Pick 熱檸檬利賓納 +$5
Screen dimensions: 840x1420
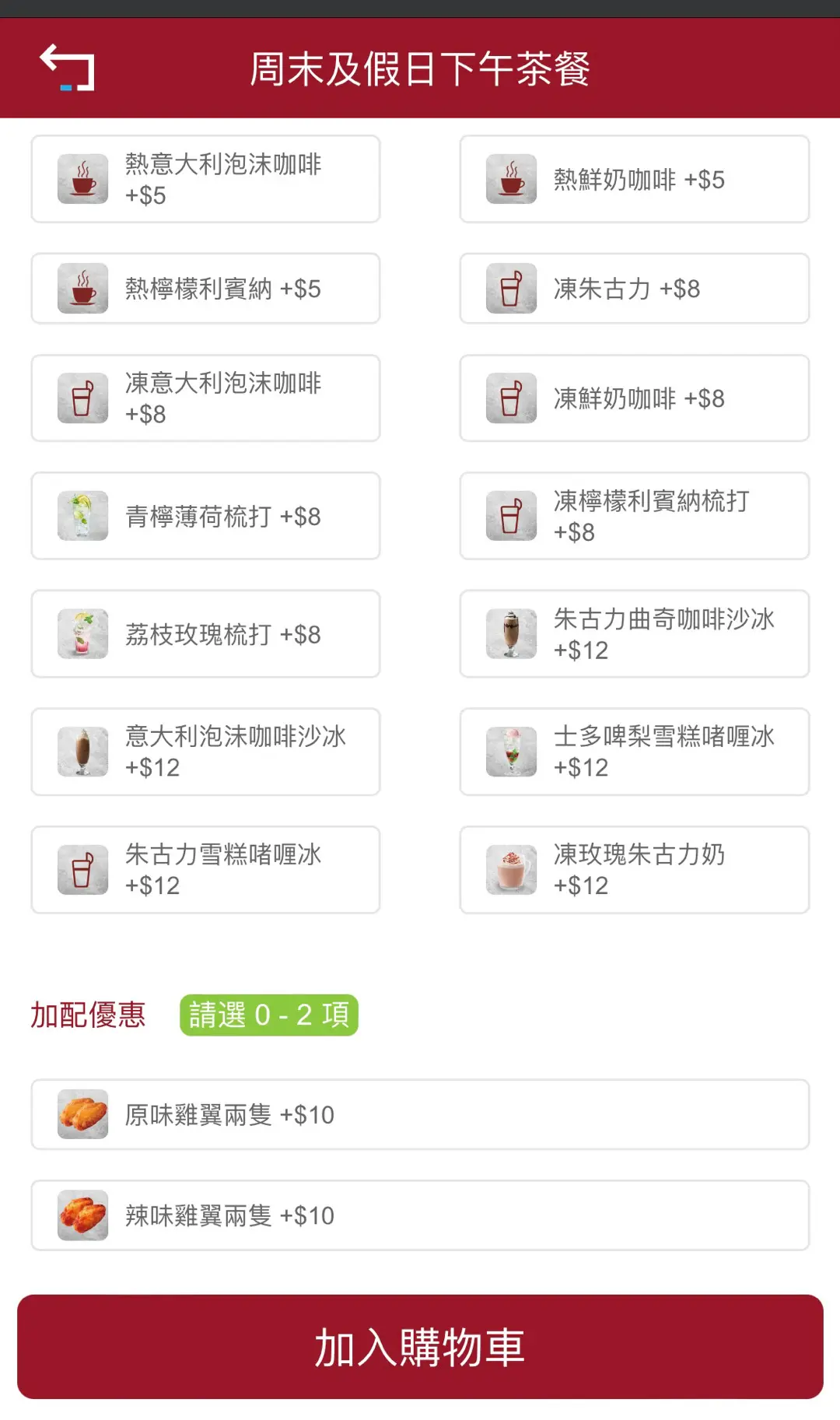(205, 289)
